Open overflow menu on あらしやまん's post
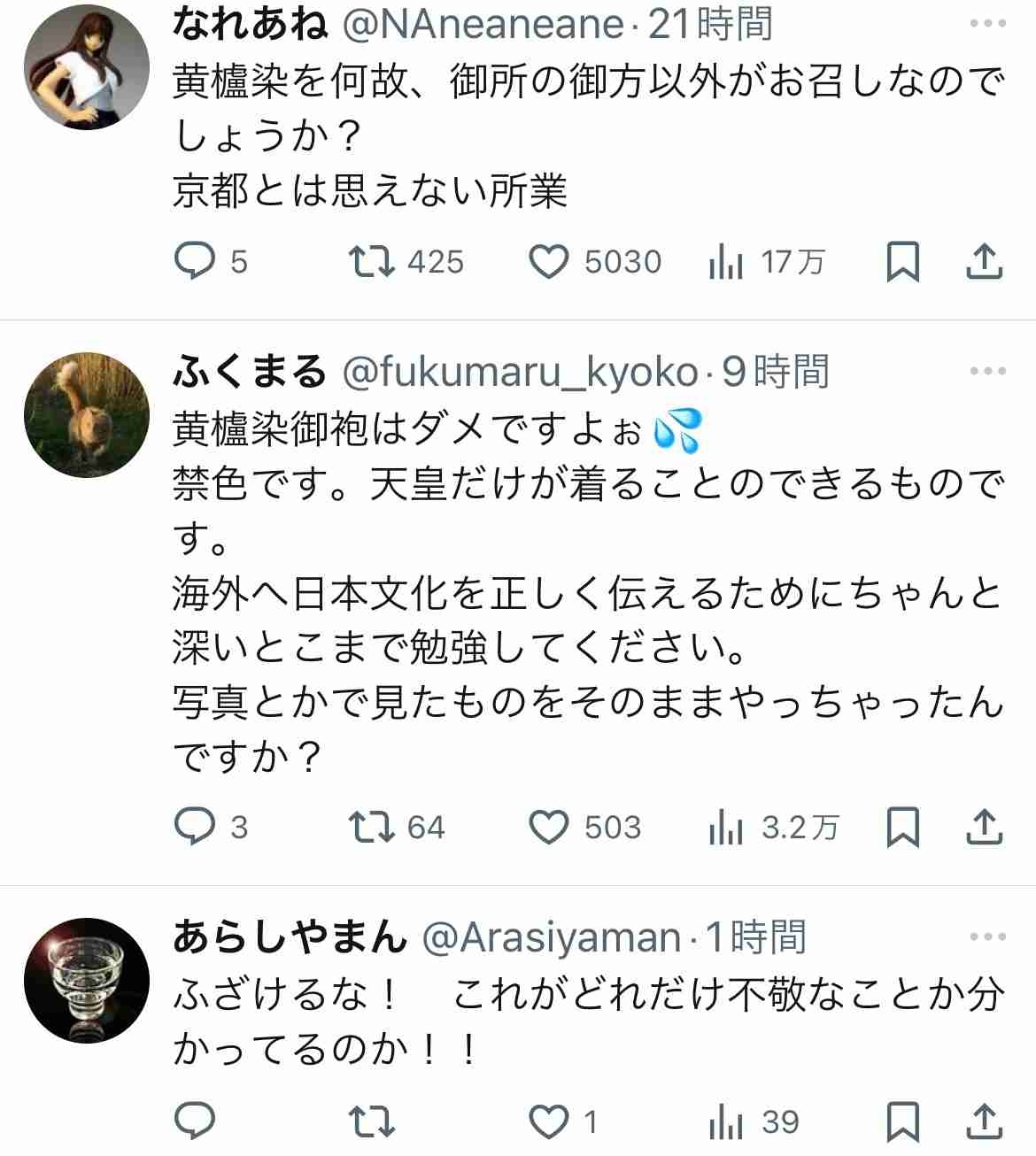This screenshot has width=1036, height=1156. 987,936
